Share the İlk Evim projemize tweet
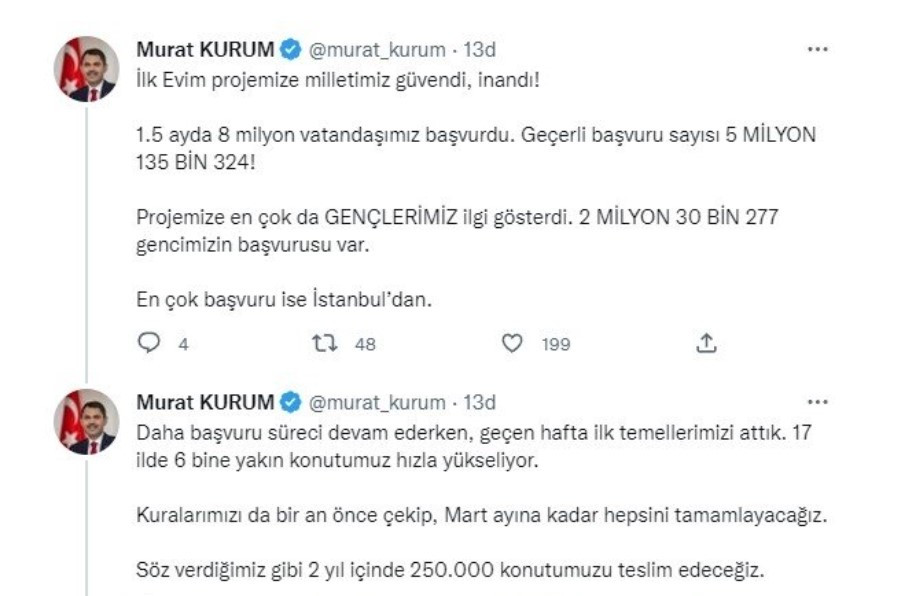Viewport: 906px width, 596px height. pyautogui.click(x=706, y=343)
